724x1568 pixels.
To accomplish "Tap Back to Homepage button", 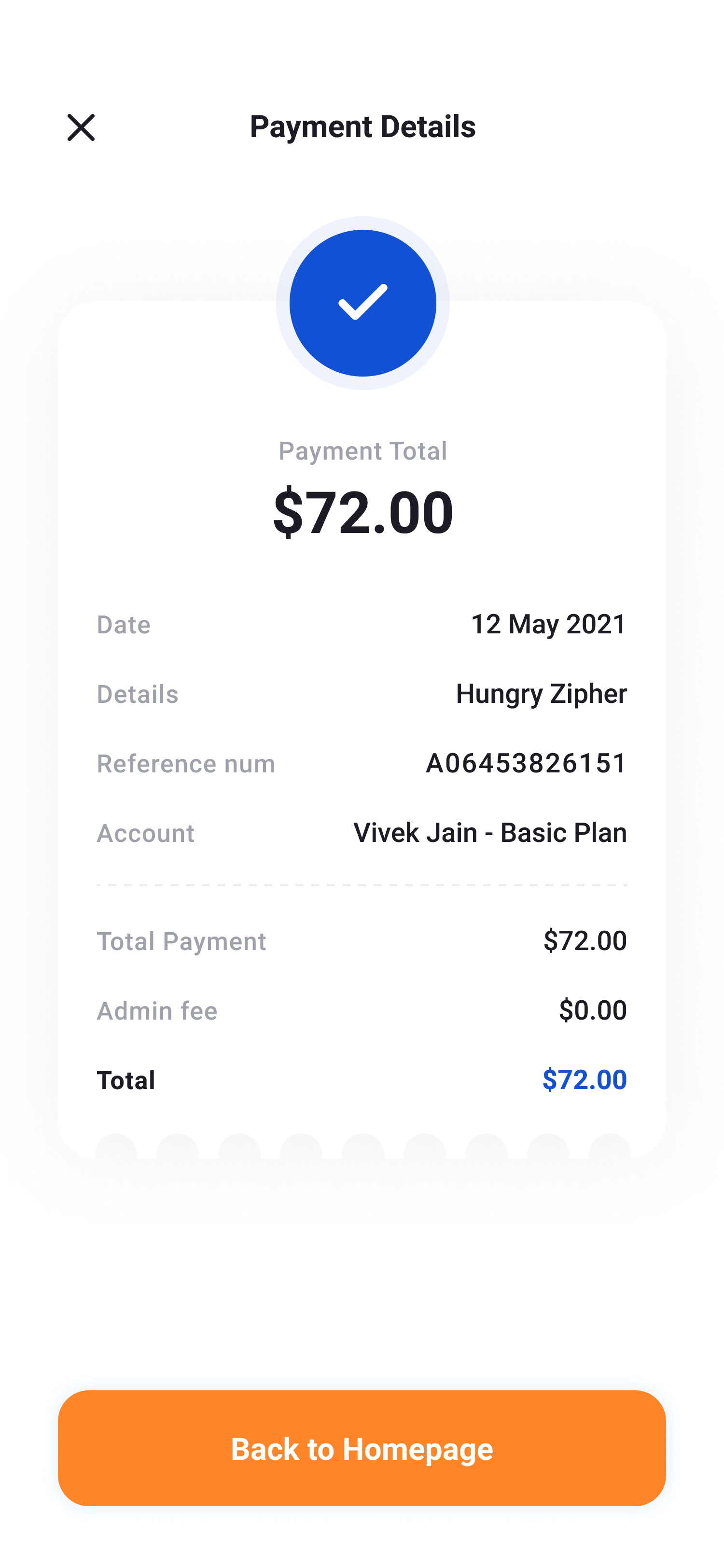I will click(362, 1448).
